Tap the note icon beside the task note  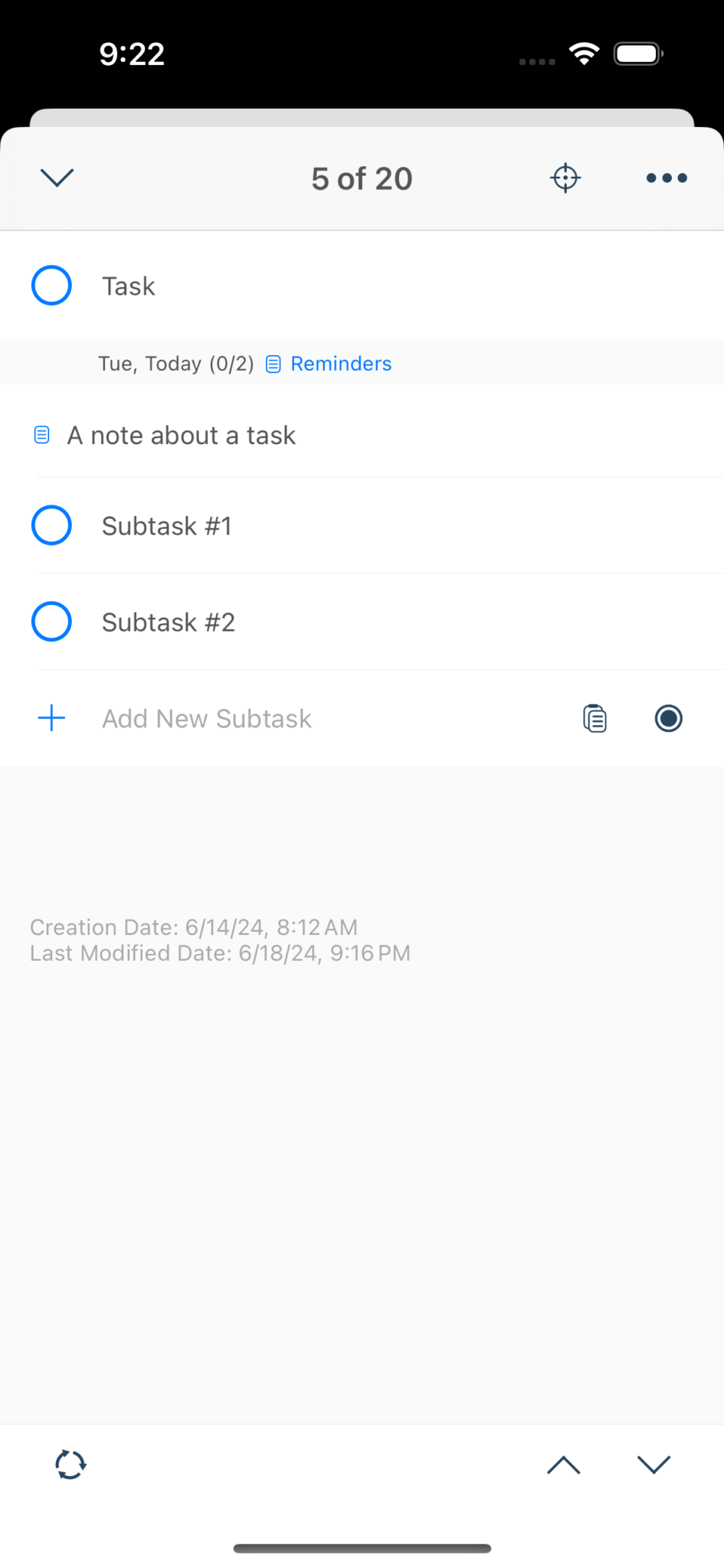coord(41,434)
